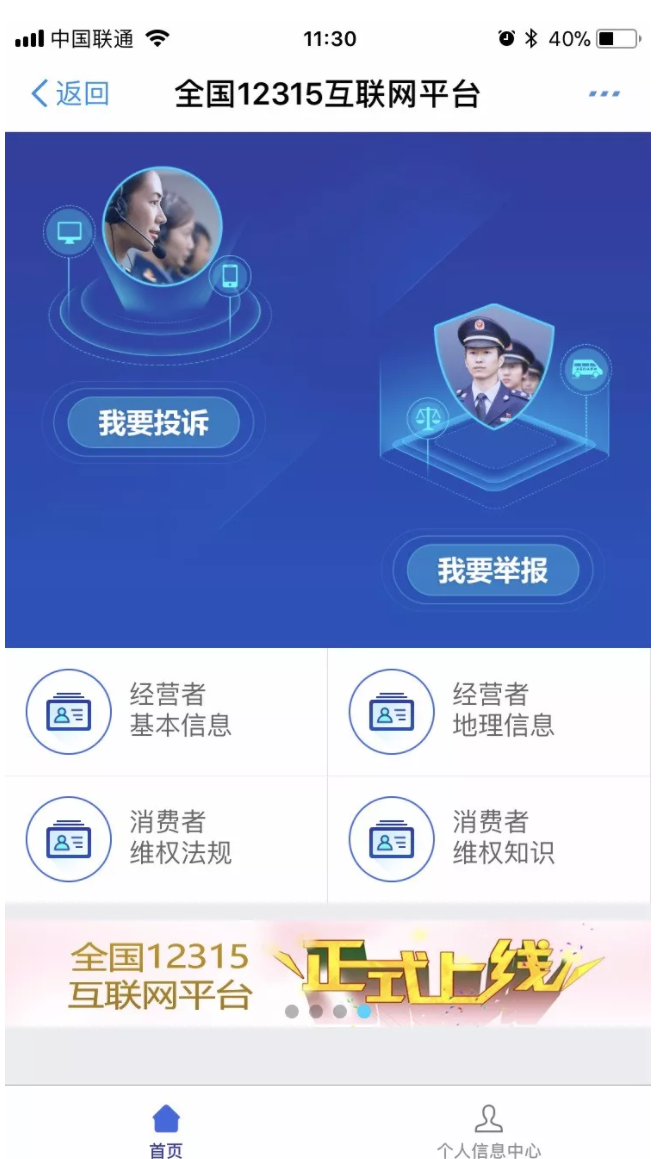
Task: Open 消费者维权法规
Action: (x=166, y=838)
